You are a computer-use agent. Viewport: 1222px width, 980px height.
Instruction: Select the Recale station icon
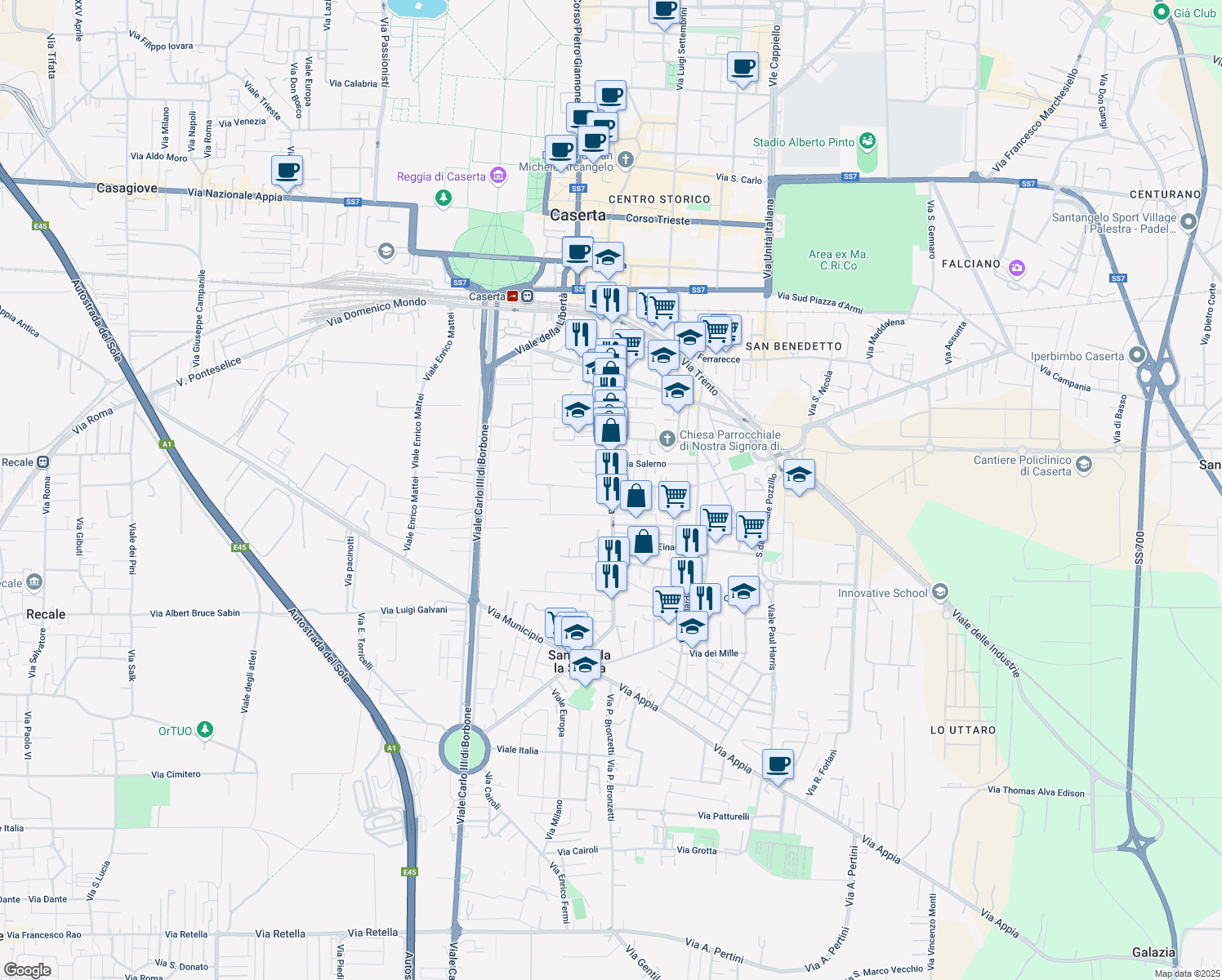[43, 462]
